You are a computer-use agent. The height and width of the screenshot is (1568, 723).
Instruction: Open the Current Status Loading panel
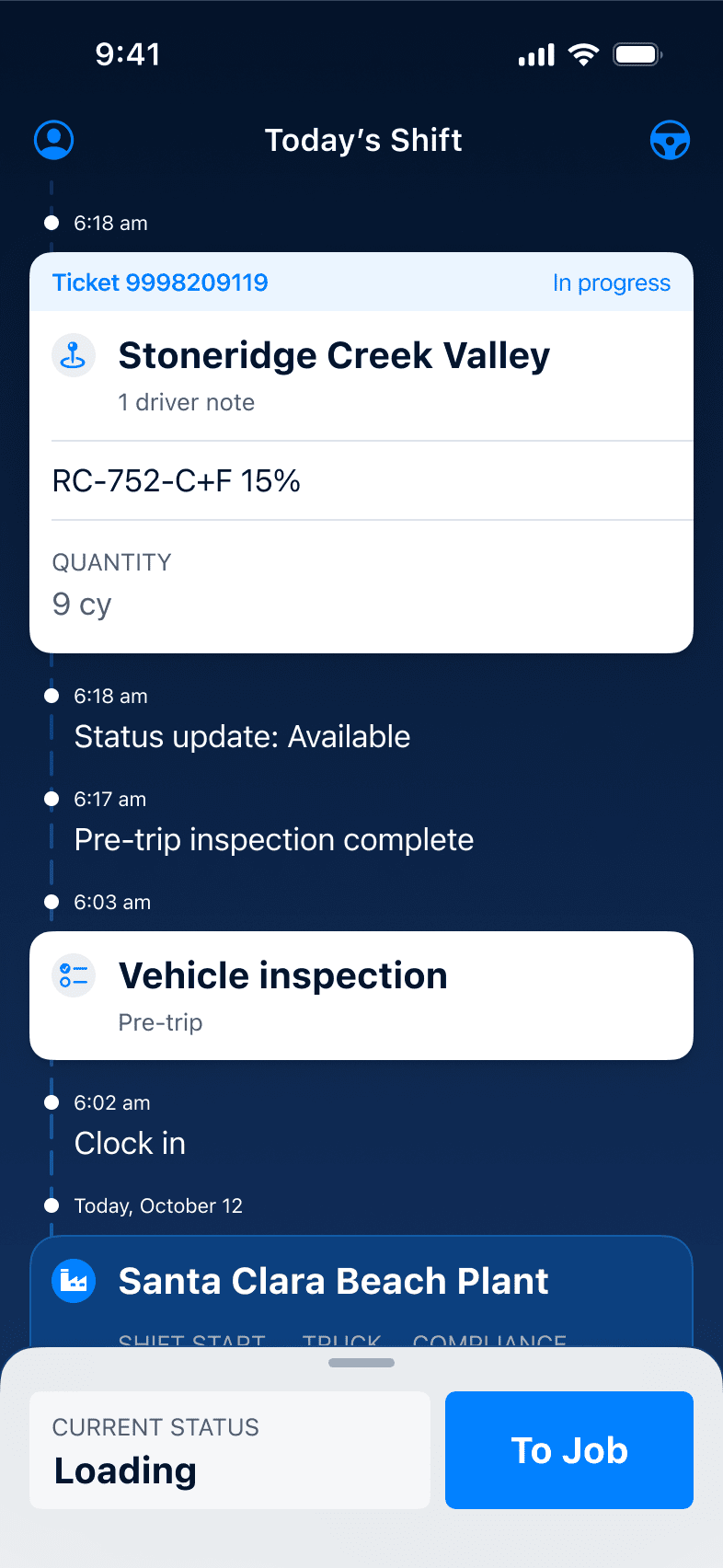click(230, 1450)
